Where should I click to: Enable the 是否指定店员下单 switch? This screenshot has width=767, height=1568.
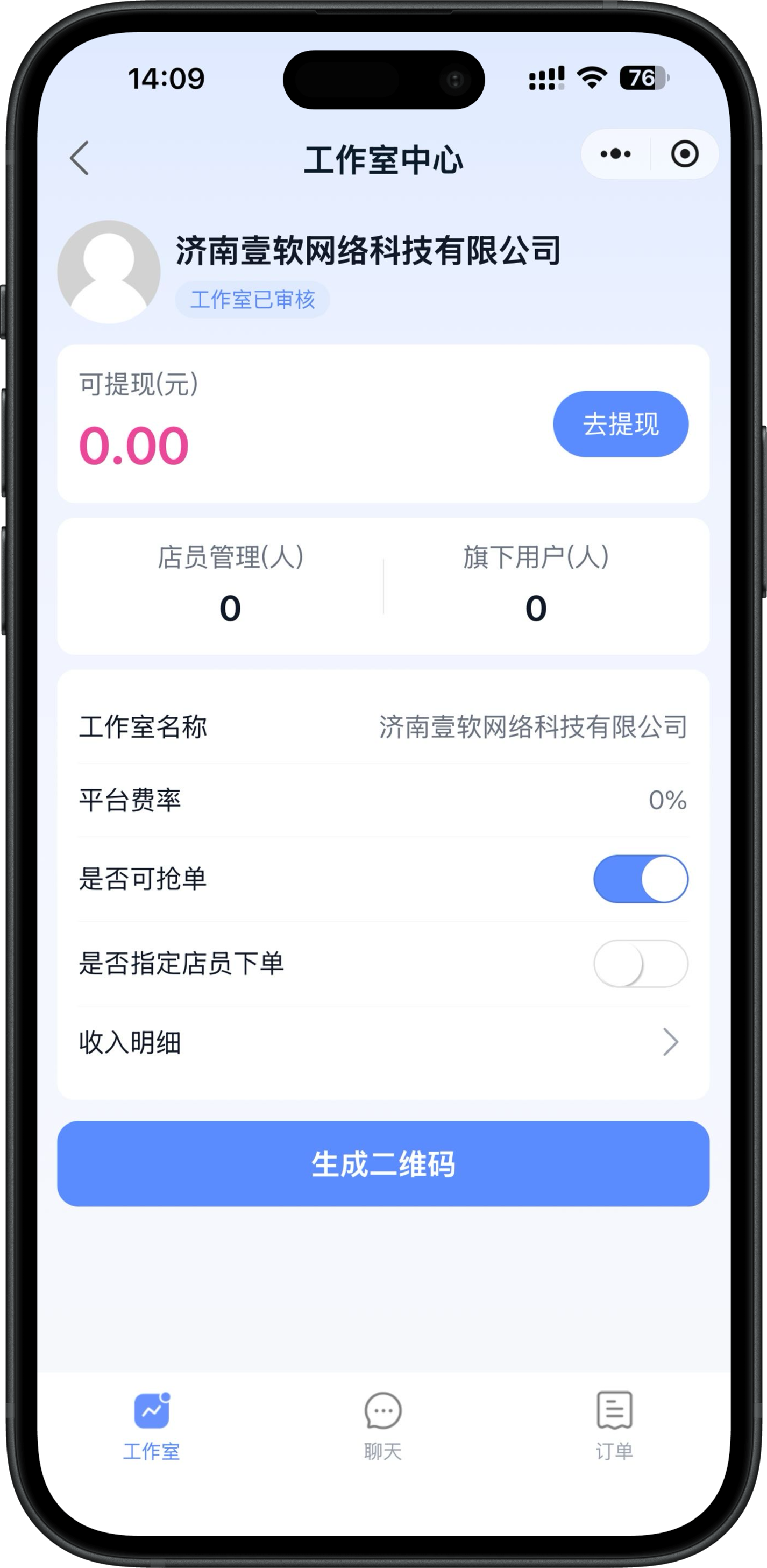point(641,963)
